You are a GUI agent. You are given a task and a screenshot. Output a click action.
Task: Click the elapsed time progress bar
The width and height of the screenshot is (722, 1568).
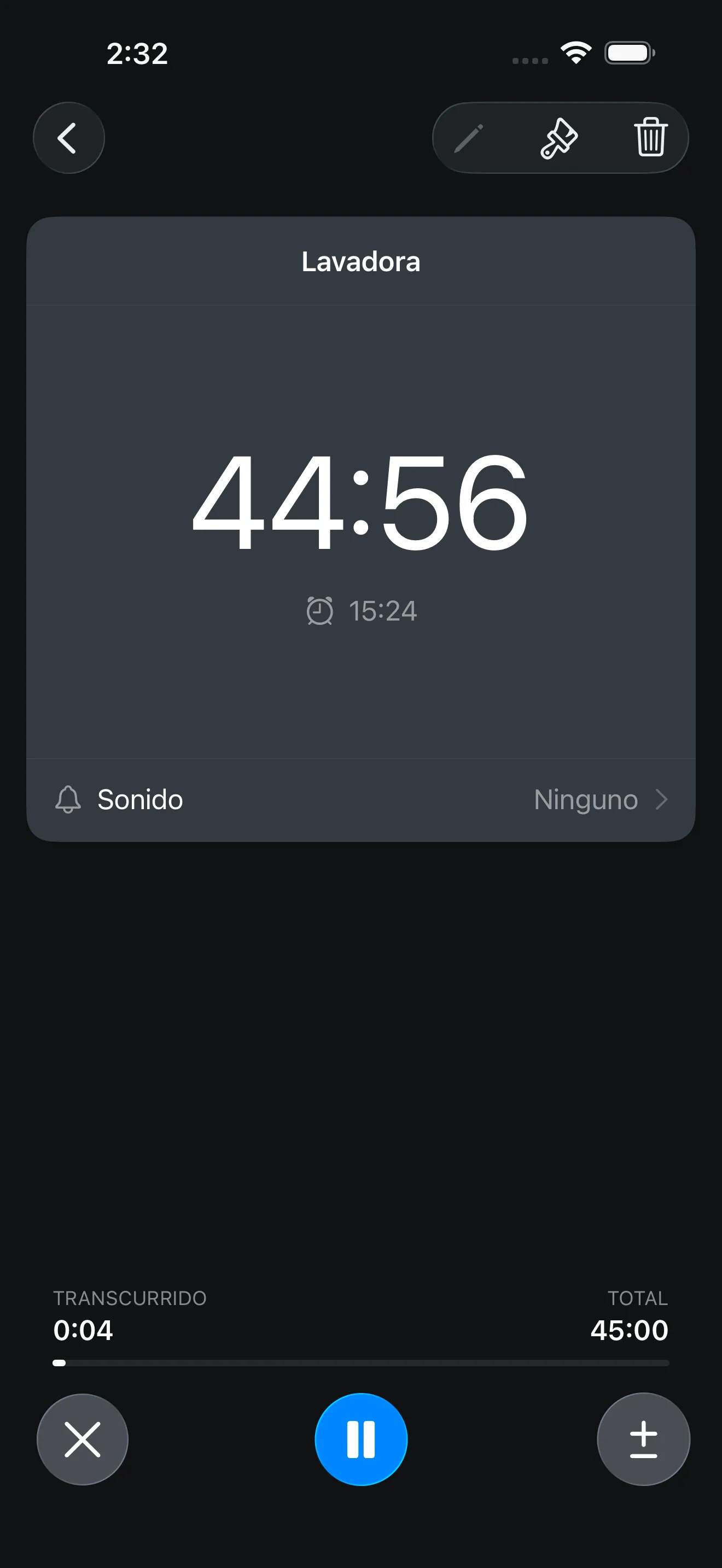click(x=361, y=1363)
